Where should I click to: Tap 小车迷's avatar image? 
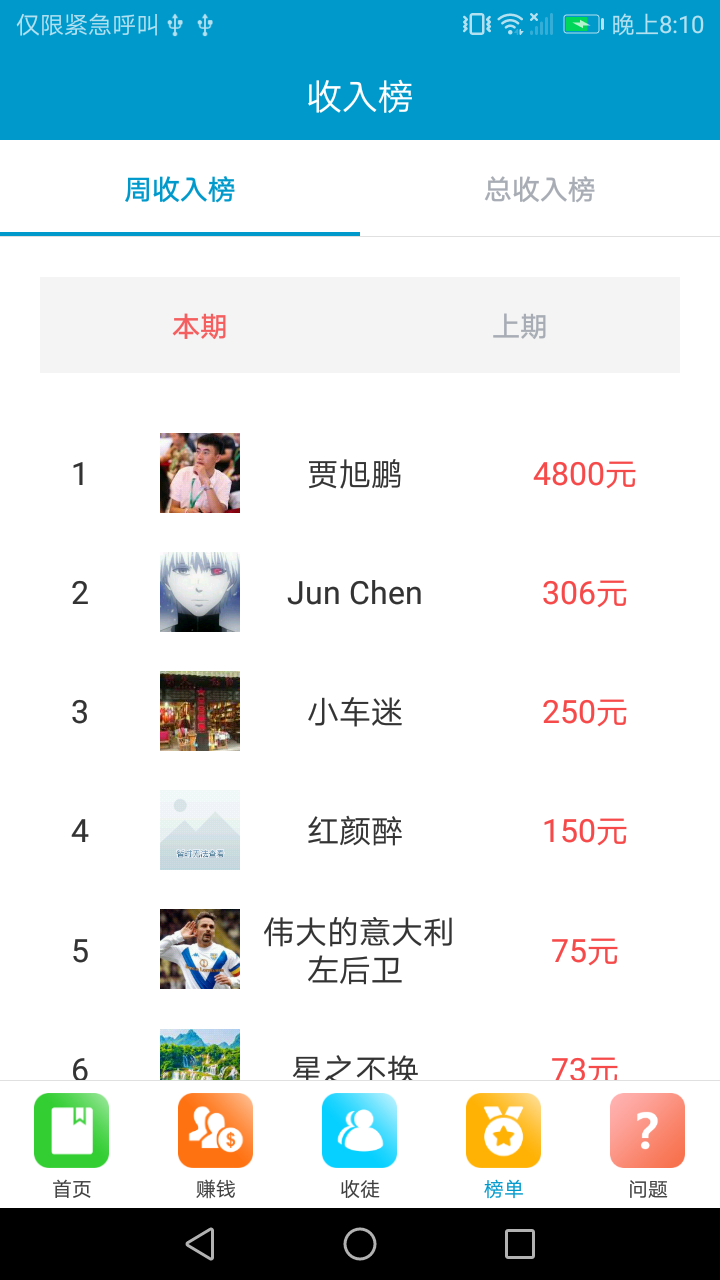click(199, 711)
